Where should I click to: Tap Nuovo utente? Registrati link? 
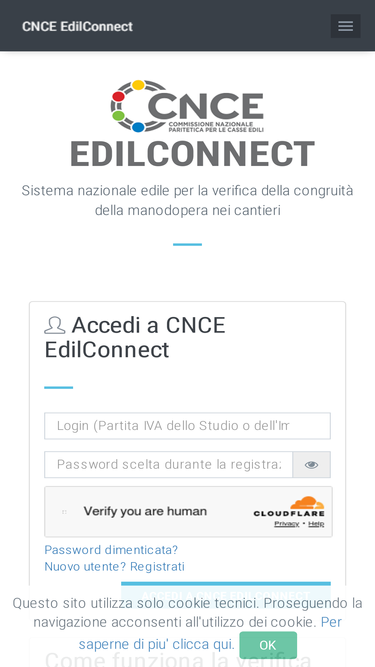point(114,567)
